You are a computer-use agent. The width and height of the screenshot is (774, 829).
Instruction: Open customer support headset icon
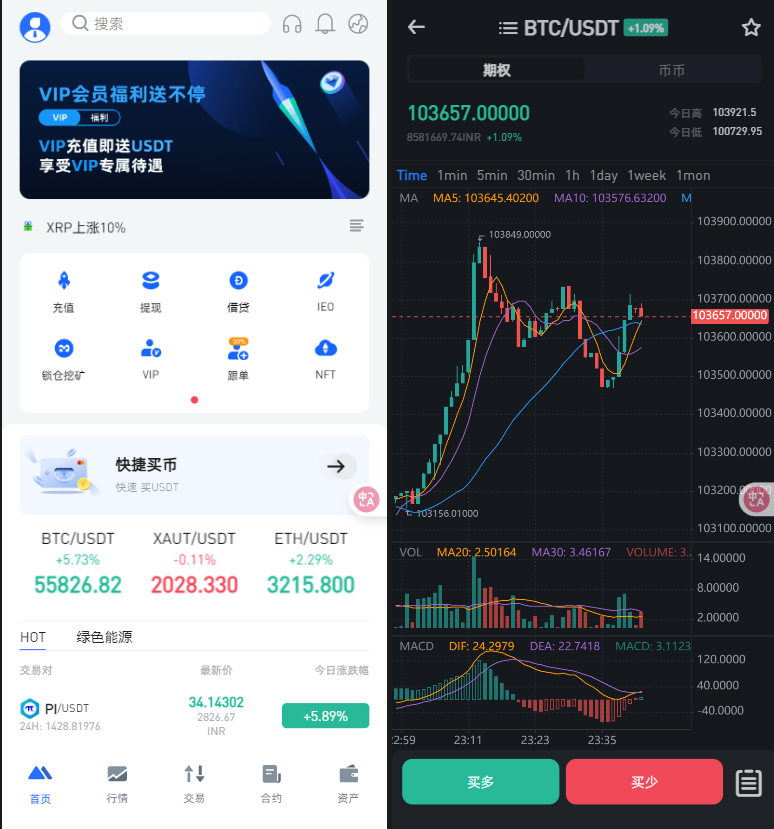tap(292, 24)
